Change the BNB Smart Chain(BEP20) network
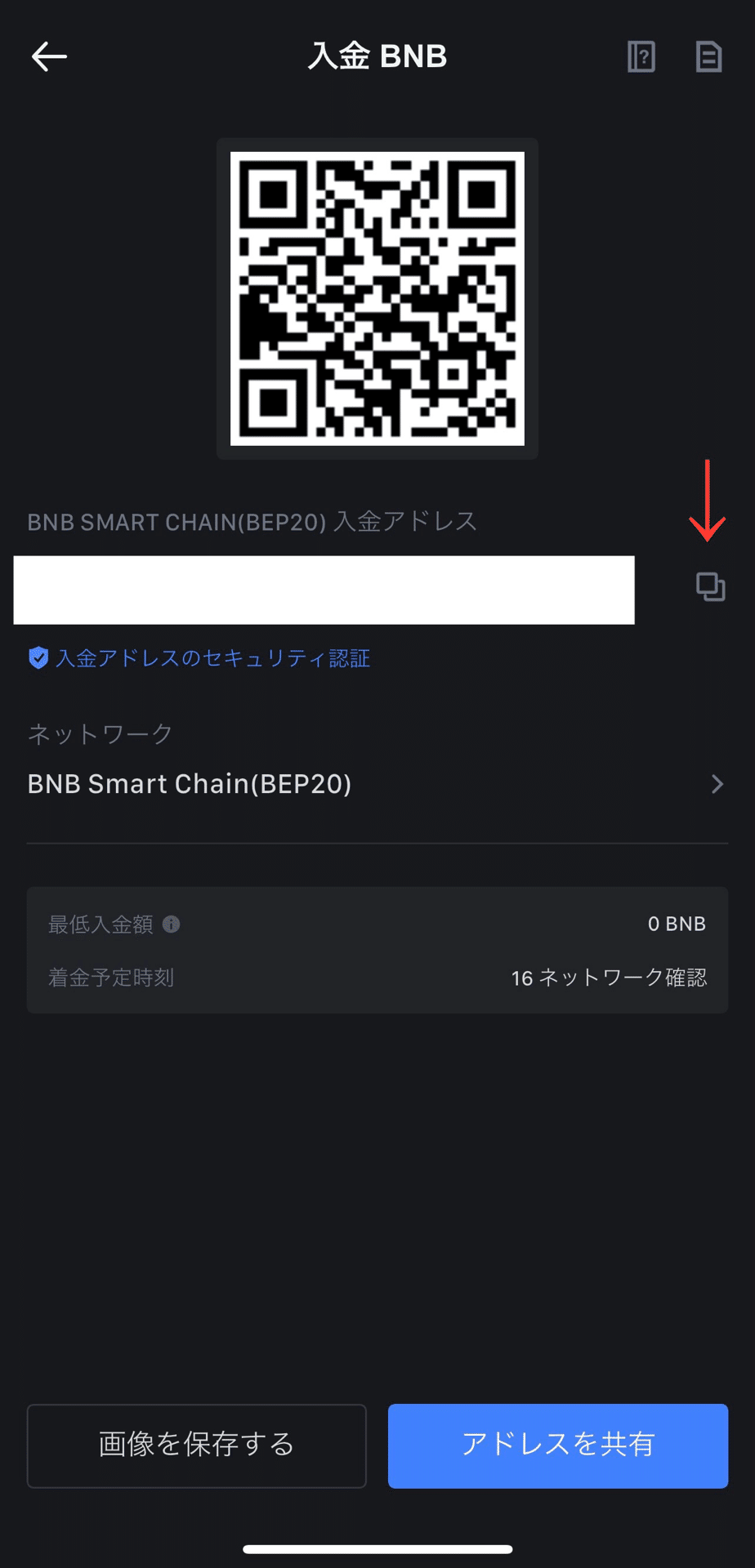755x1568 pixels. tap(377, 784)
